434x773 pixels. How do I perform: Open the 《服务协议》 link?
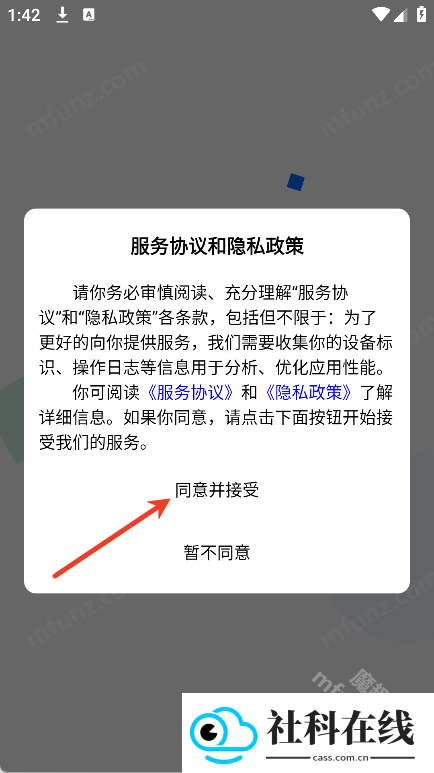[x=190, y=392]
